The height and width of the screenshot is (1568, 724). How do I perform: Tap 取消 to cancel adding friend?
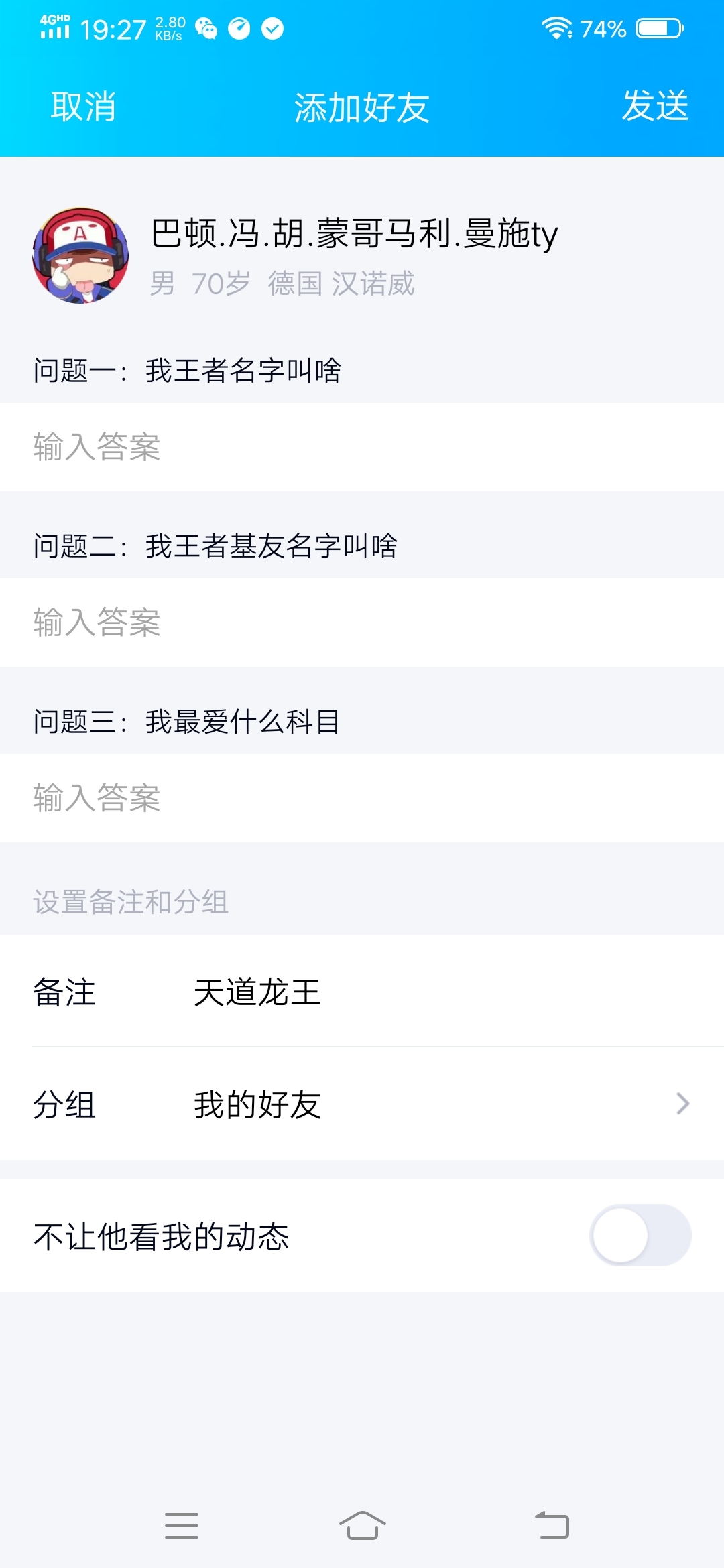pos(83,107)
